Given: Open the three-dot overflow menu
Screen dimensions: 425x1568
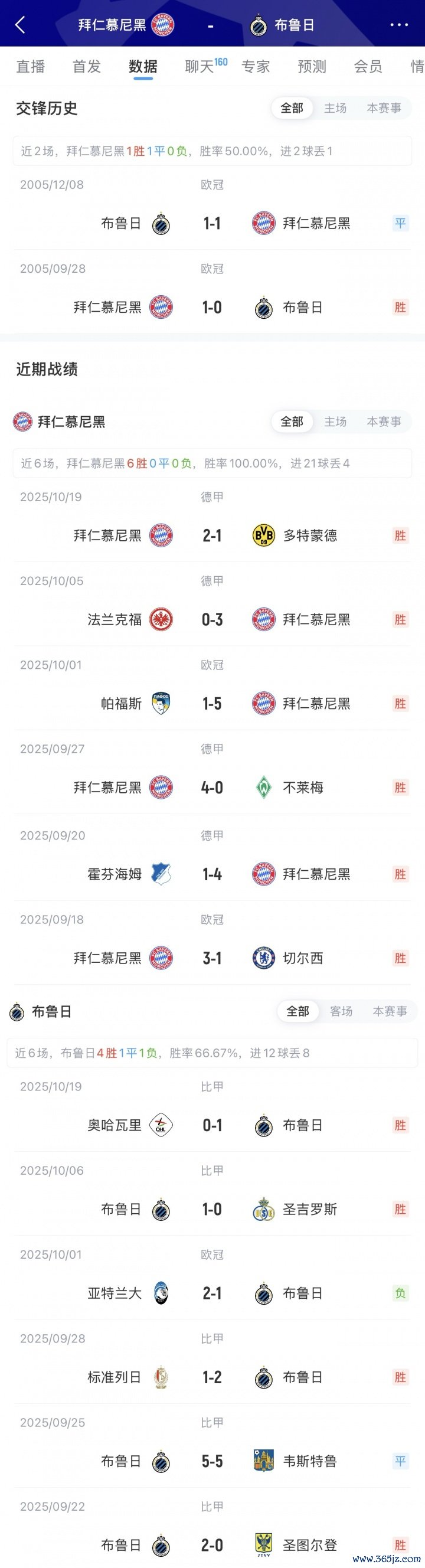Looking at the screenshot, I should click(399, 25).
